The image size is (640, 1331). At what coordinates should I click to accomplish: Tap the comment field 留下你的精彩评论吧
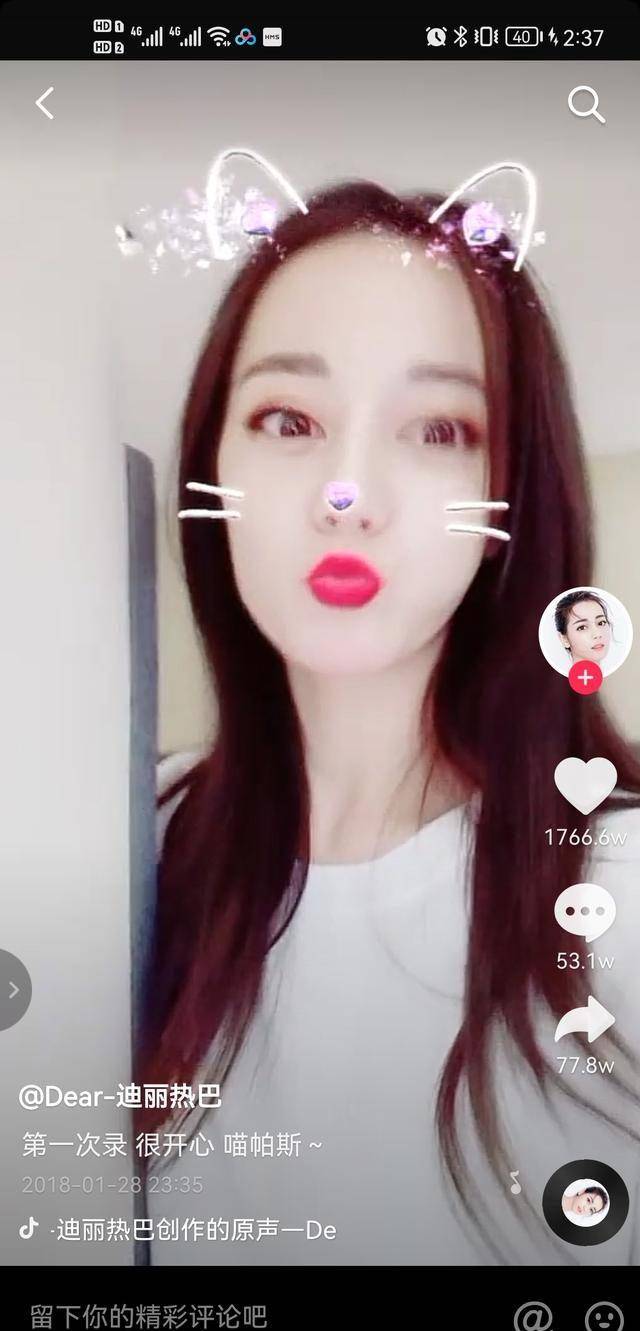(148, 1314)
